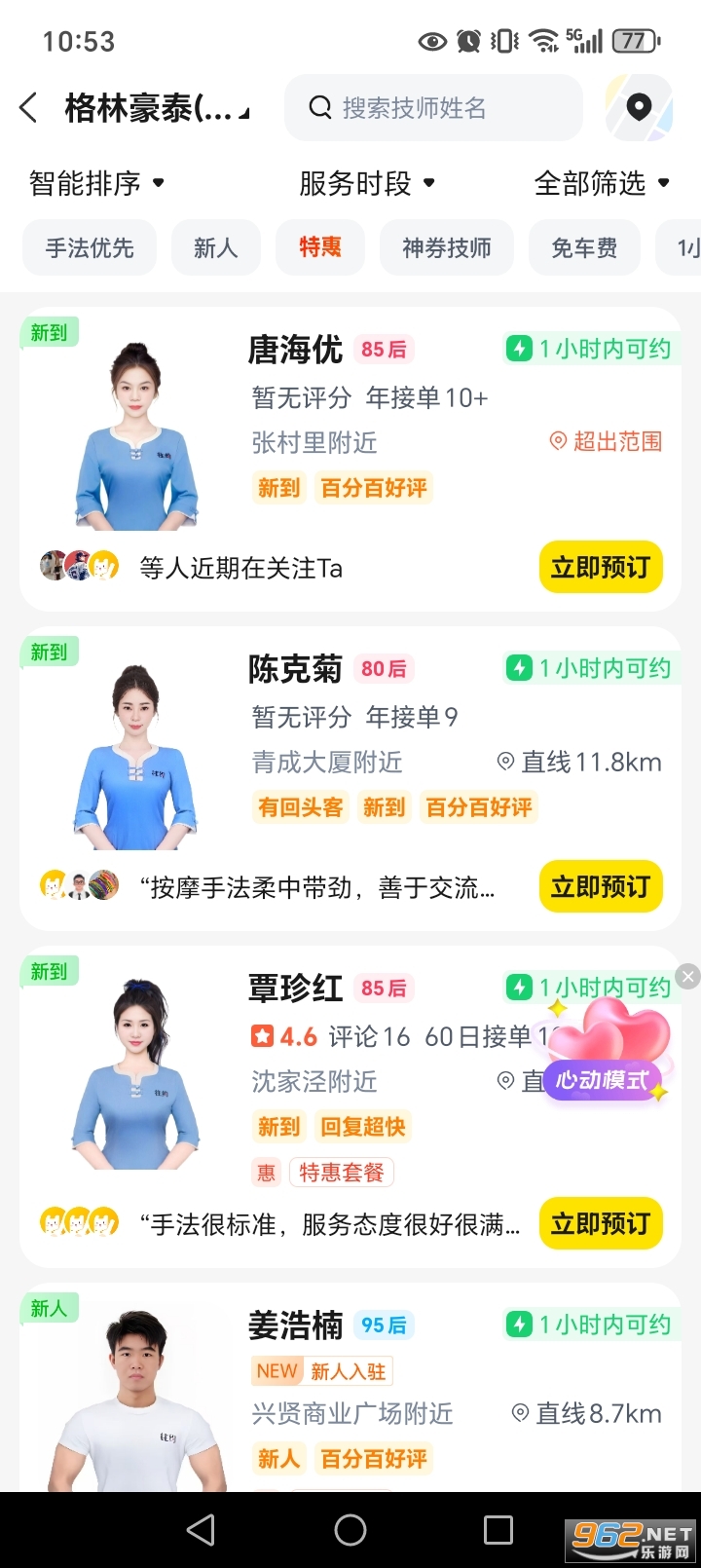Enable the 特惠 filter chip
Viewport: 701px width, 1568px height.
click(319, 247)
